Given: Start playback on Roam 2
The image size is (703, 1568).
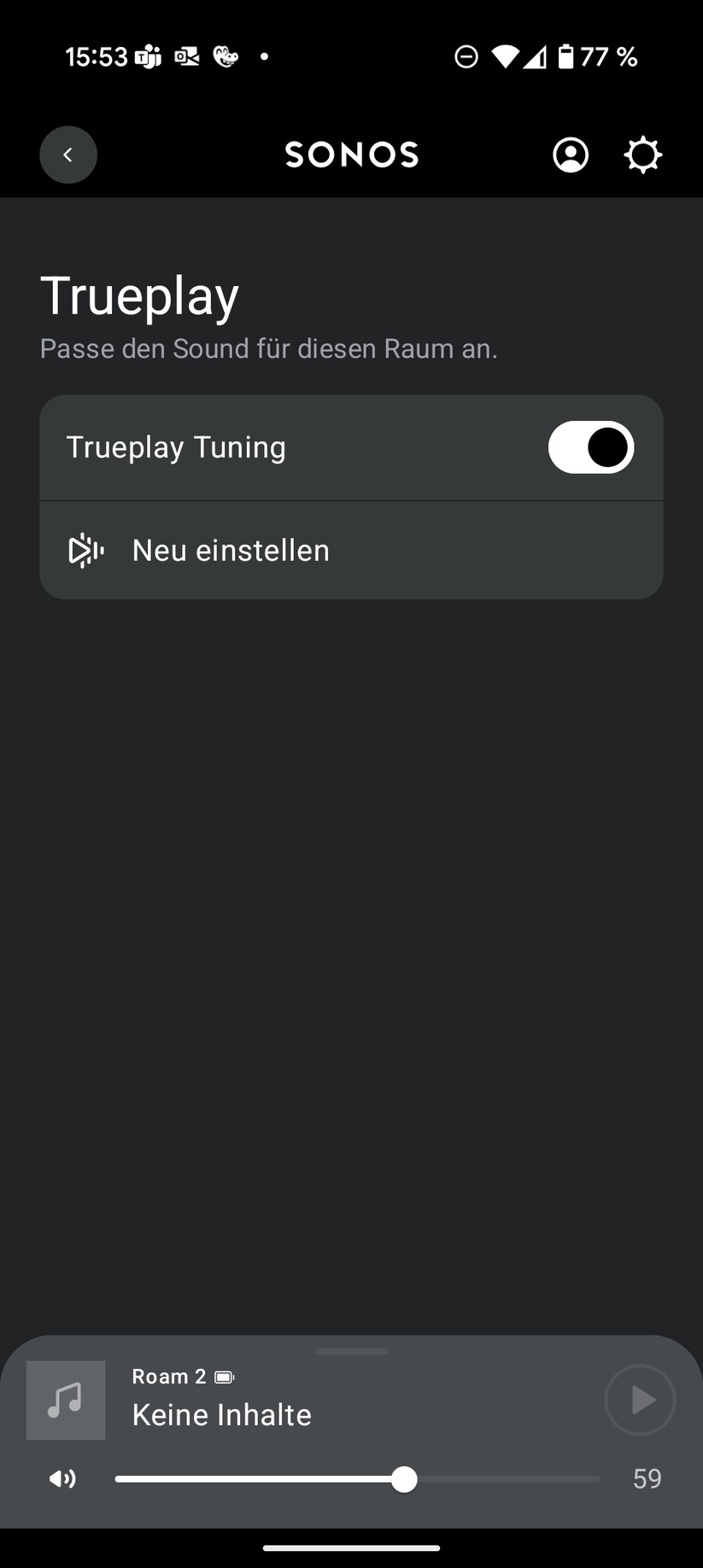Looking at the screenshot, I should coord(640,1400).
